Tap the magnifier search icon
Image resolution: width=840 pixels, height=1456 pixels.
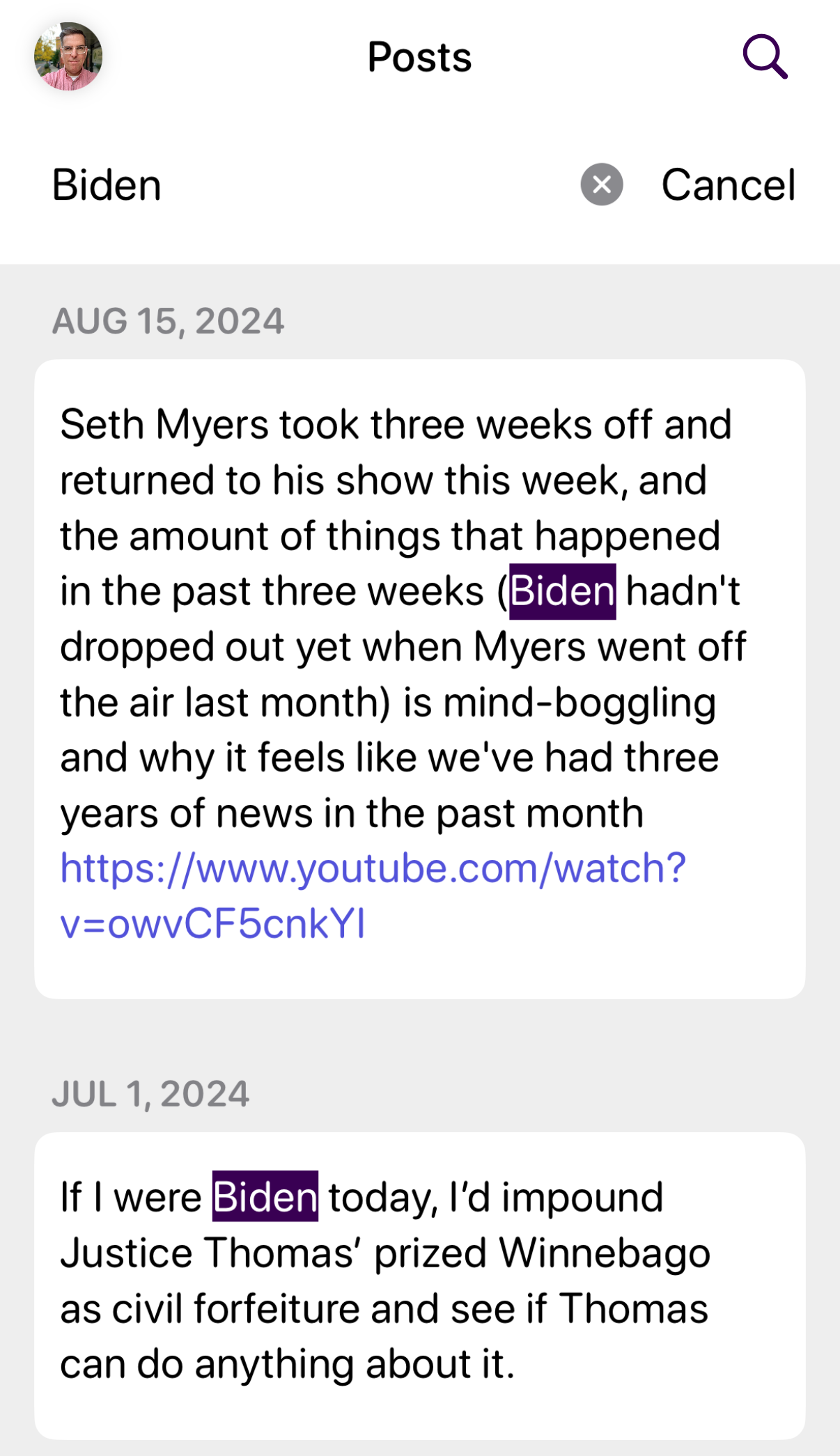click(764, 56)
